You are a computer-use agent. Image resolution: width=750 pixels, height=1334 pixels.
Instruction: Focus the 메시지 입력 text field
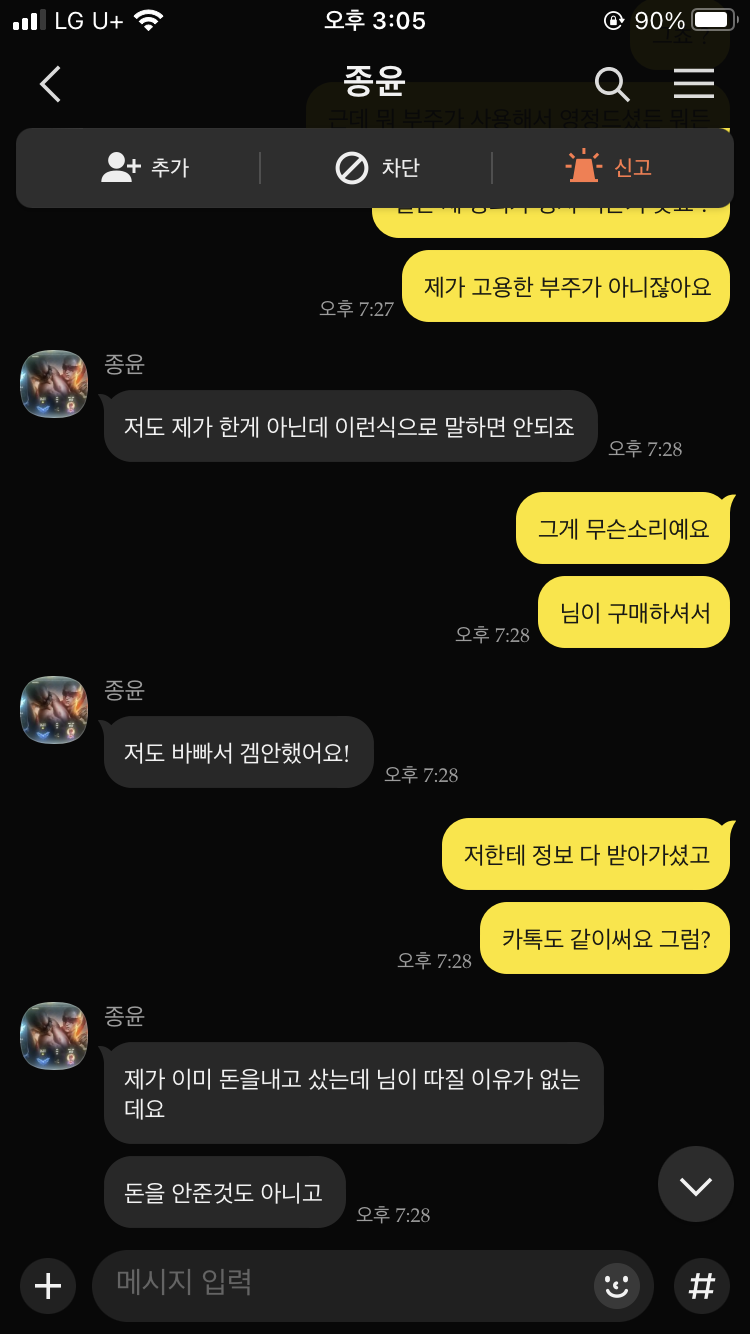340,1285
